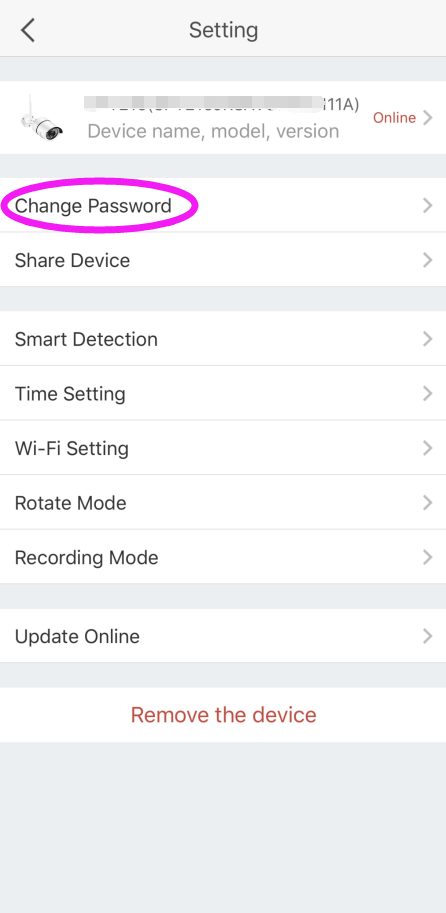The image size is (446, 913).
Task: Open device name, model, version details
Action: point(223,118)
